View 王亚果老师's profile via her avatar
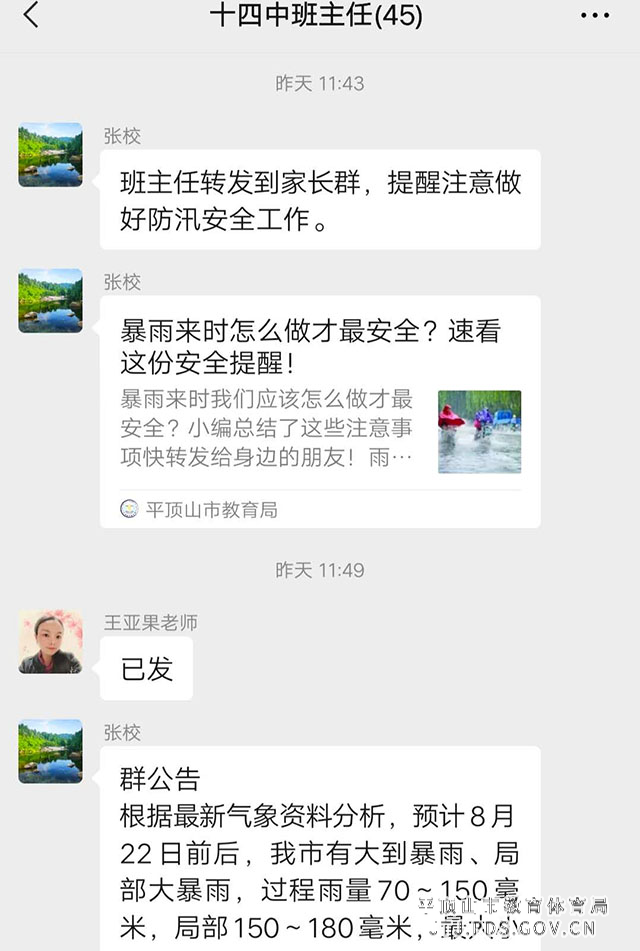Viewport: 640px width, 951px height. pyautogui.click(x=50, y=642)
